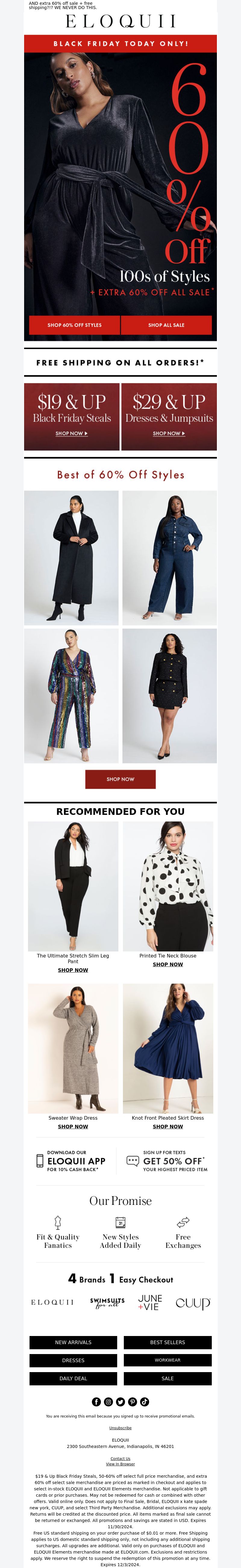Open ELOQUII's TikTok icon

145,1402
